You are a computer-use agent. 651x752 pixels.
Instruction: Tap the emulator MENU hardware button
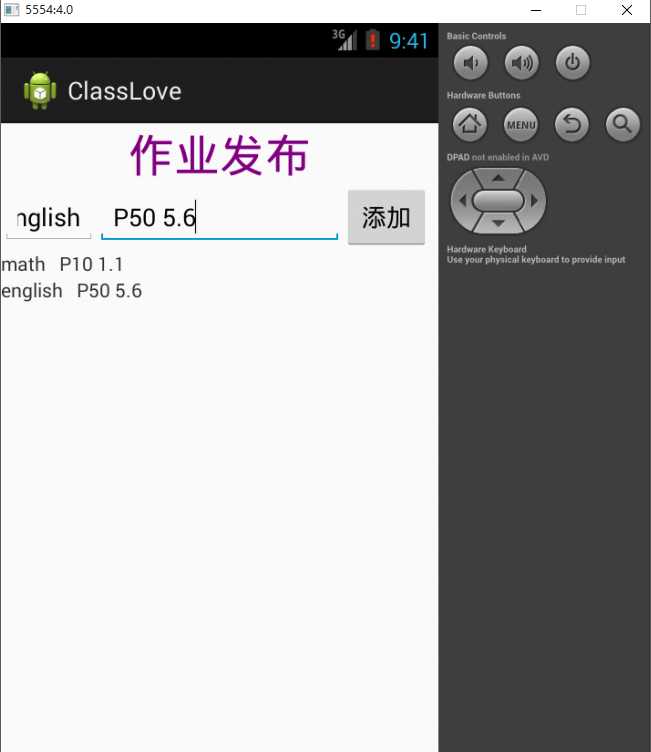(521, 124)
